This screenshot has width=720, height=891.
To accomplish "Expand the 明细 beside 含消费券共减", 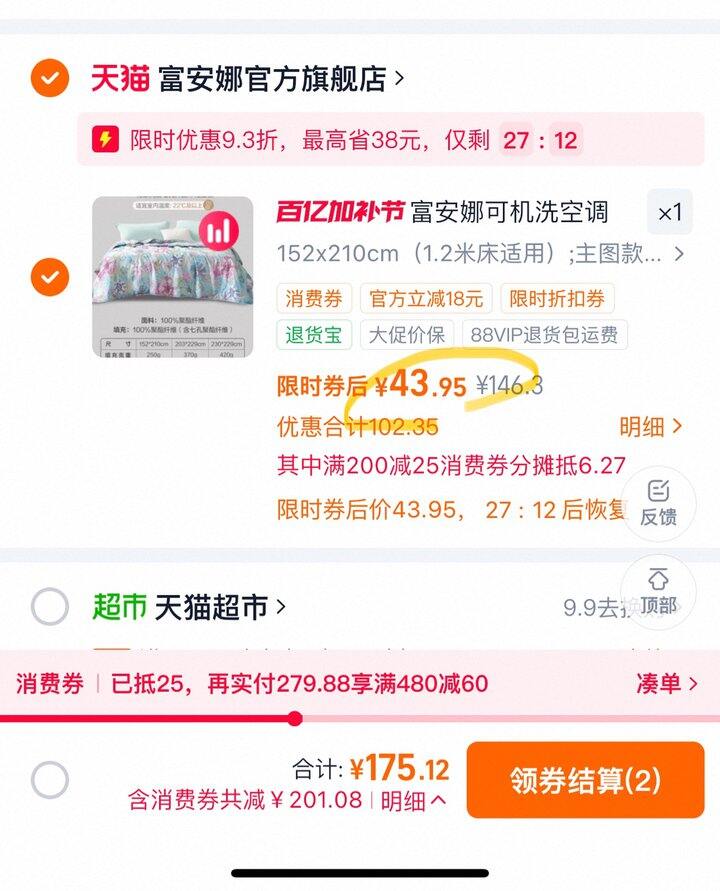I will point(413,801).
